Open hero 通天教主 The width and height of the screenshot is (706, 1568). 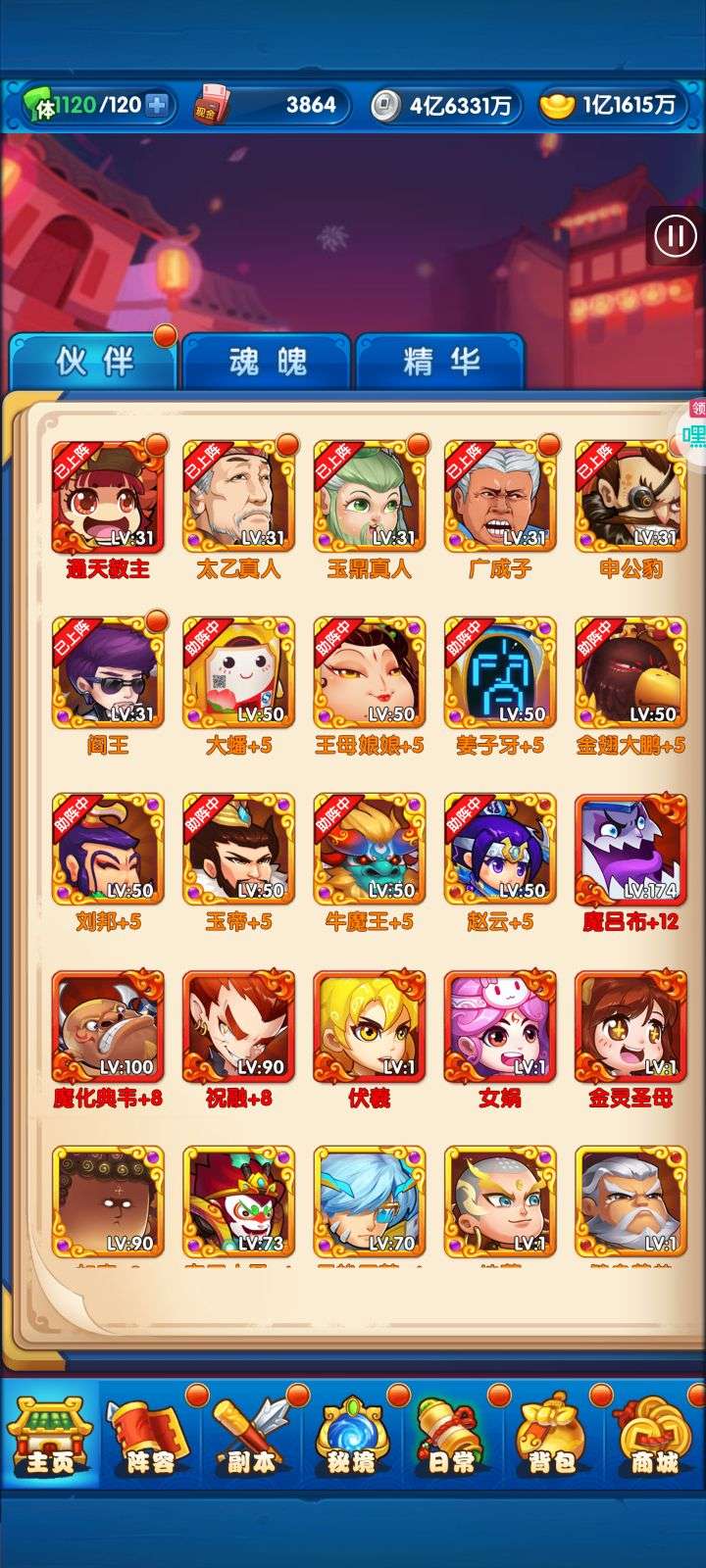(108, 498)
